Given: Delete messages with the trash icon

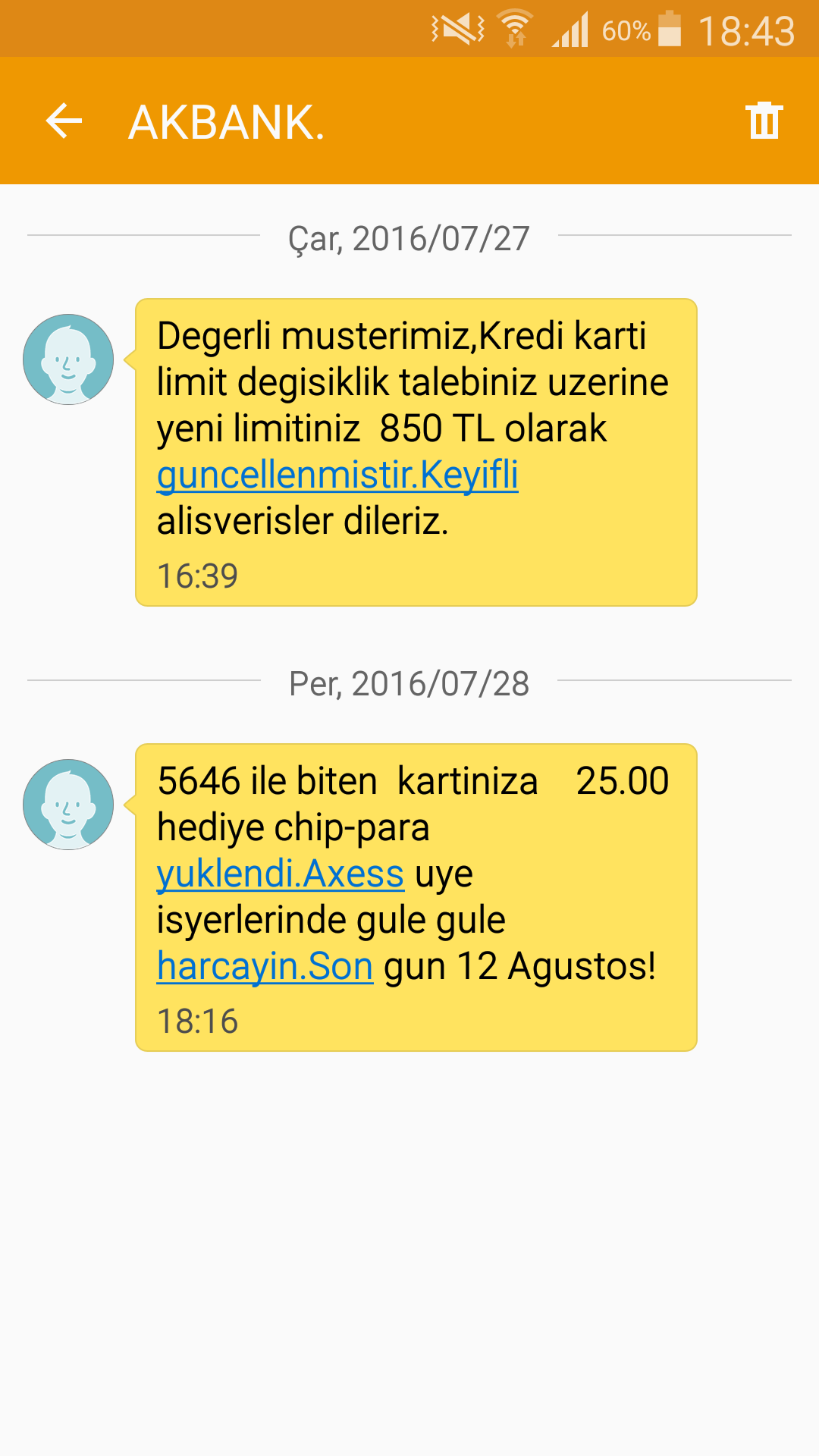Looking at the screenshot, I should pyautogui.click(x=764, y=121).
